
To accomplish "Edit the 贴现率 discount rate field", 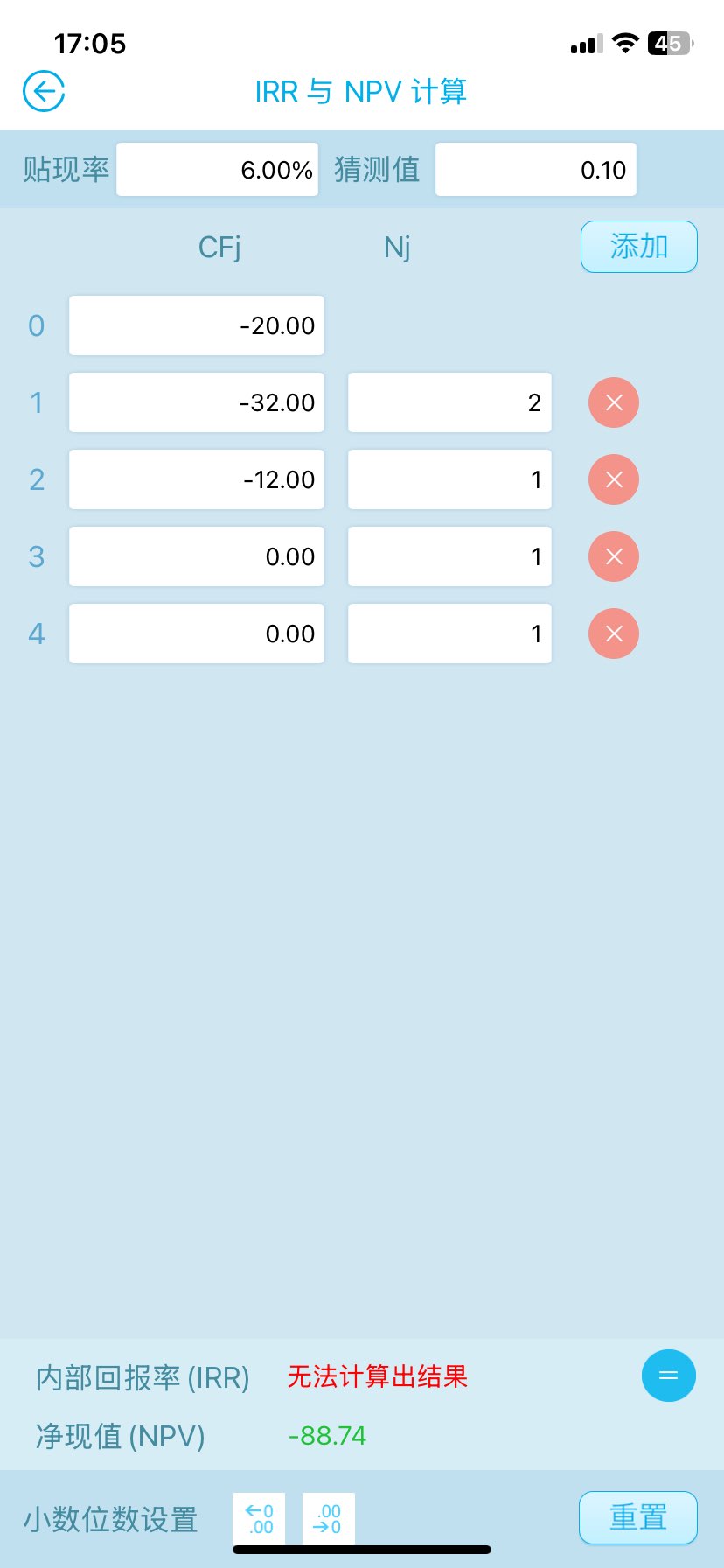I will [x=217, y=170].
